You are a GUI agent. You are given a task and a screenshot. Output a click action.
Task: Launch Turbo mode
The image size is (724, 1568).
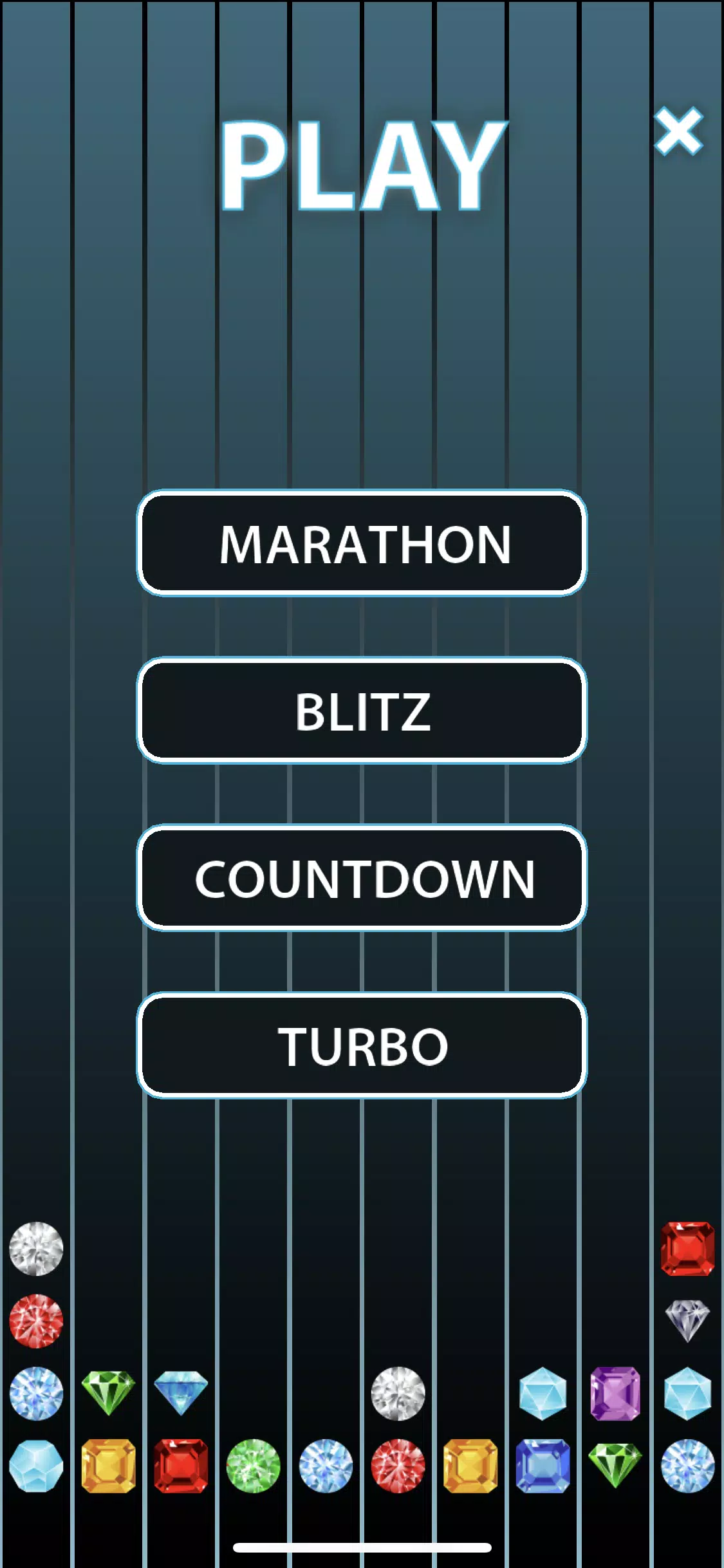[362, 1045]
